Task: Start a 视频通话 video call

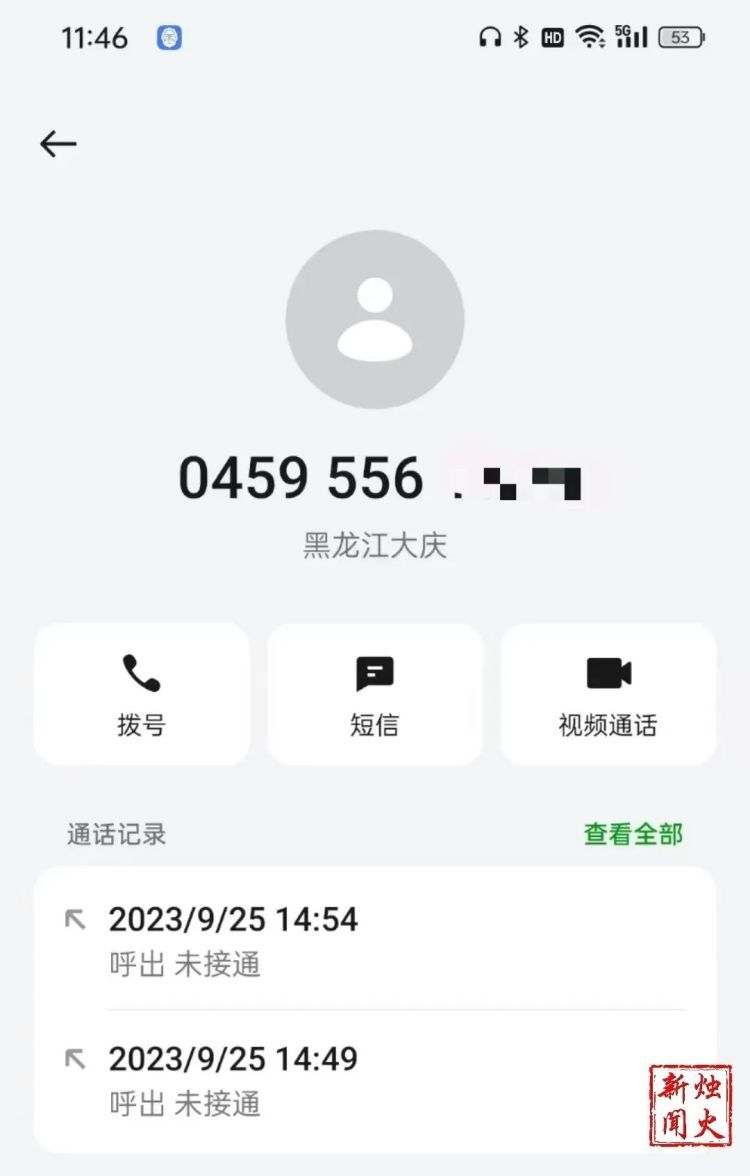Action: click(x=608, y=693)
